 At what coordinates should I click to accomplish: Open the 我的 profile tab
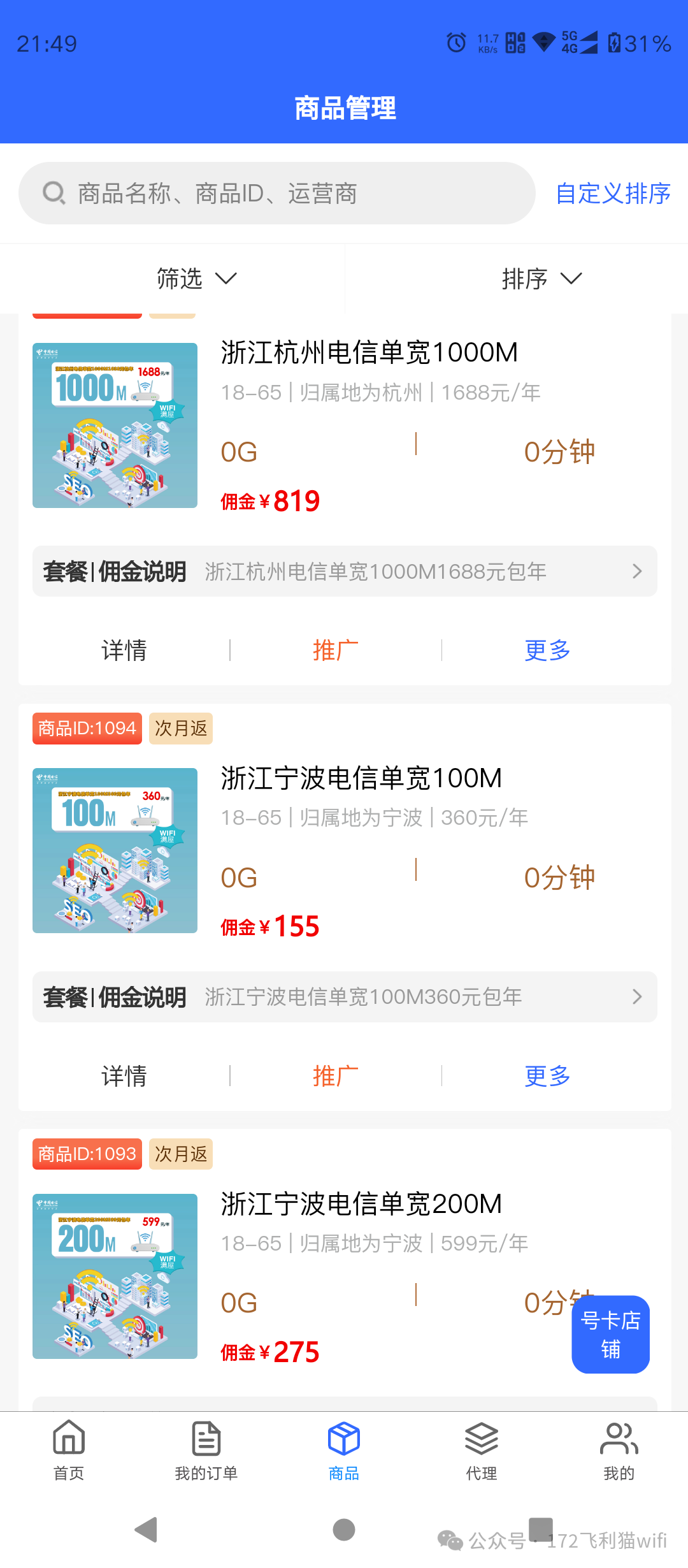tap(619, 1451)
